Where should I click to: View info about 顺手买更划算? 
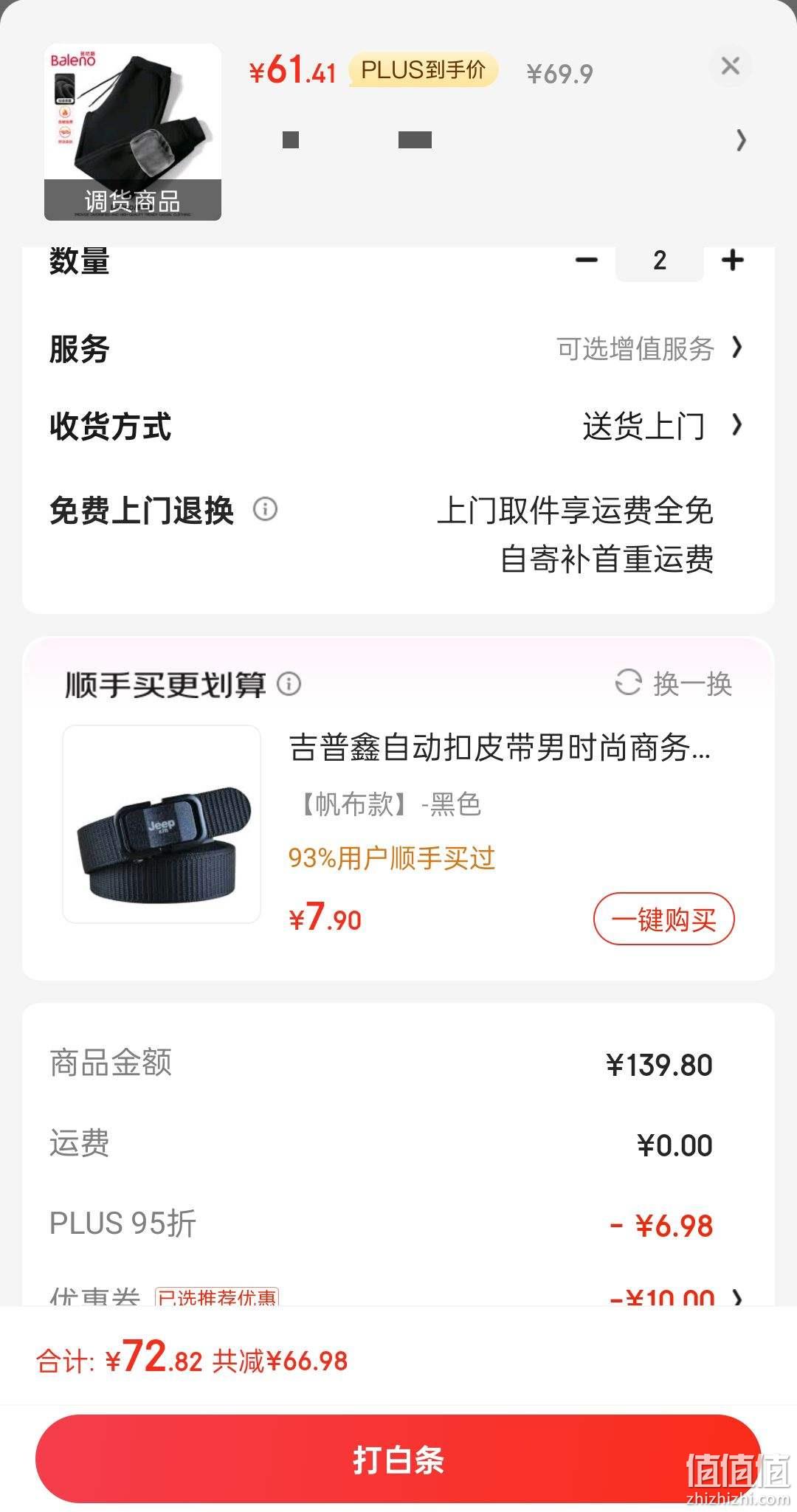click(289, 684)
